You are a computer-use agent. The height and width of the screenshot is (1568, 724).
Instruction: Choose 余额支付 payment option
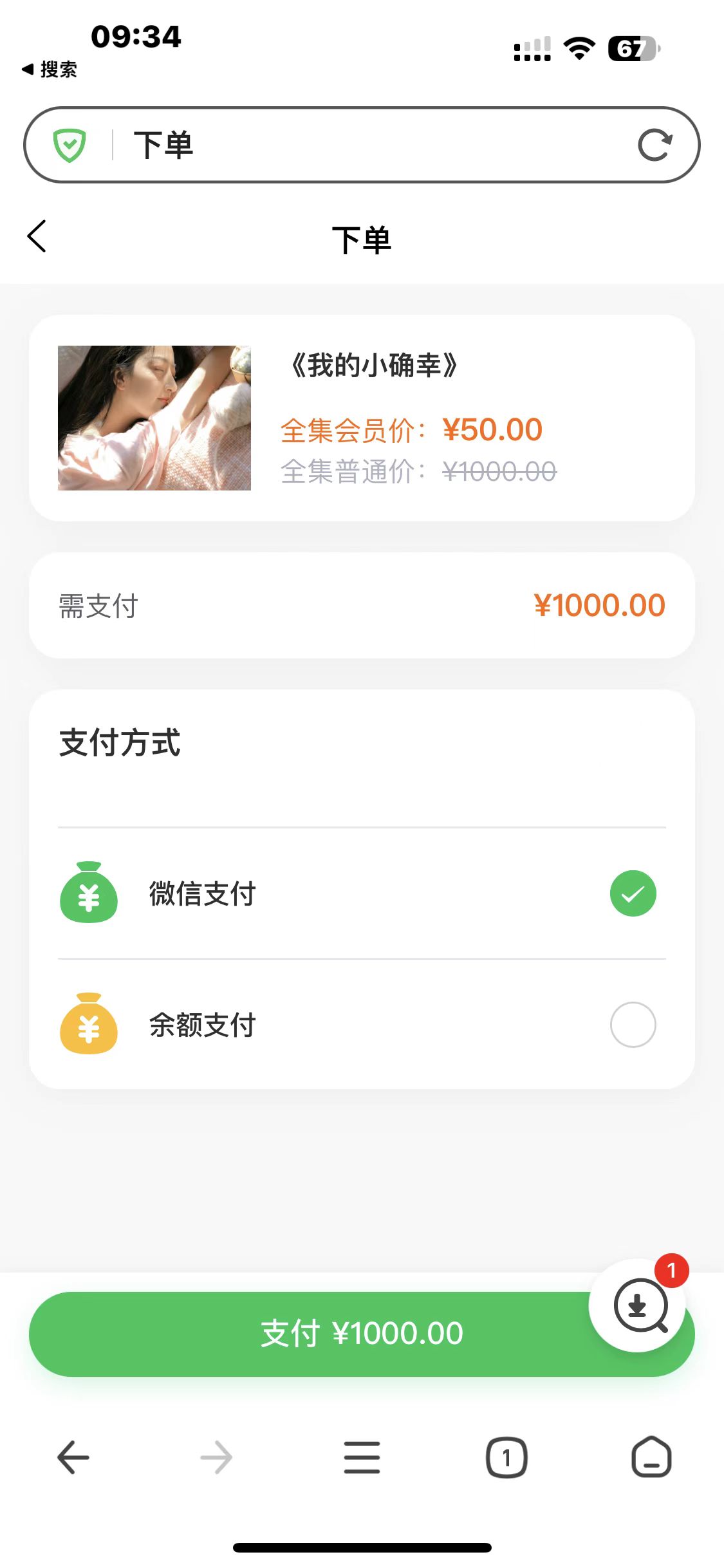[633, 1025]
